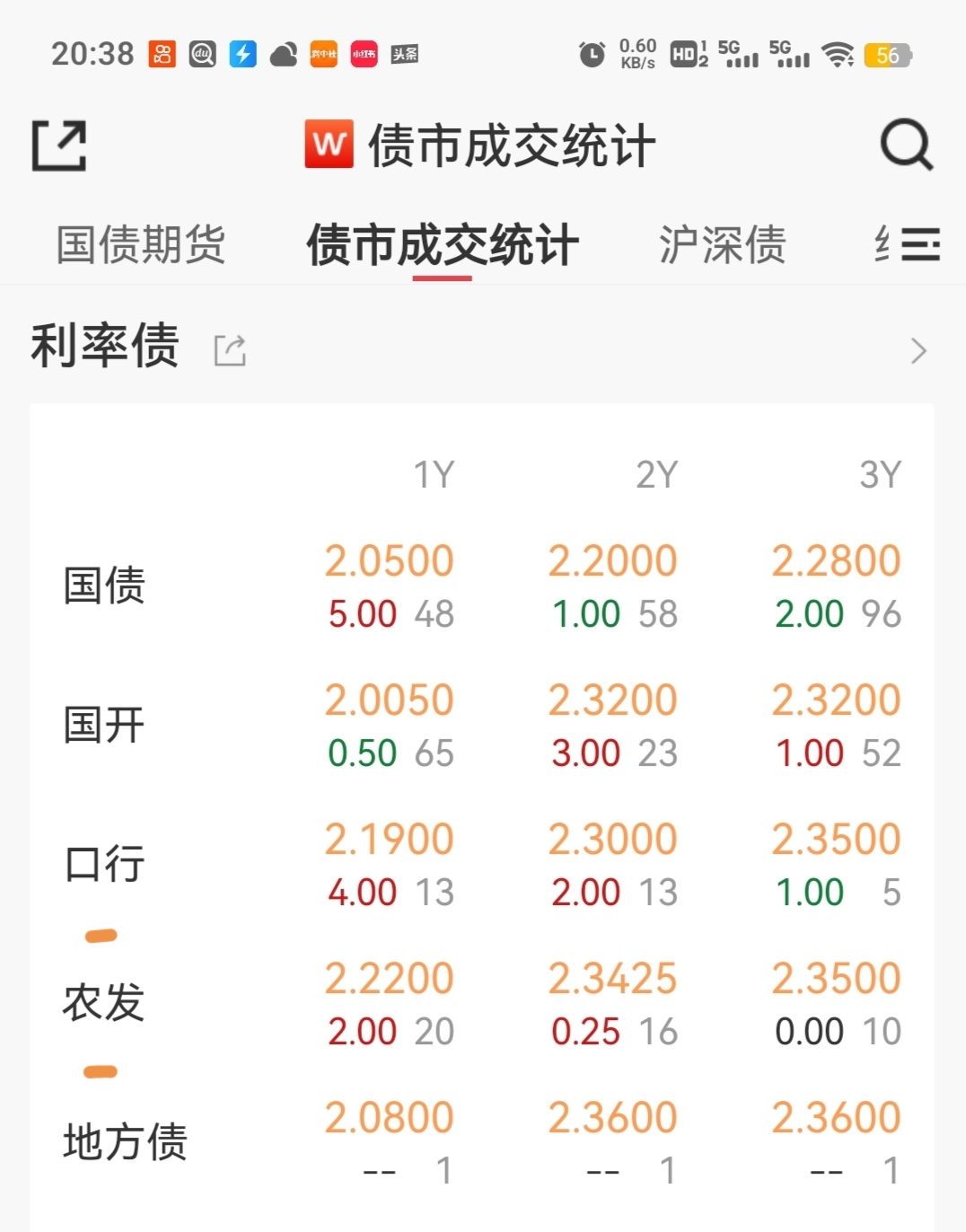Screen dimensions: 966x1232
Task: Open the tab list hamburger icon at top right
Action: pos(922,243)
